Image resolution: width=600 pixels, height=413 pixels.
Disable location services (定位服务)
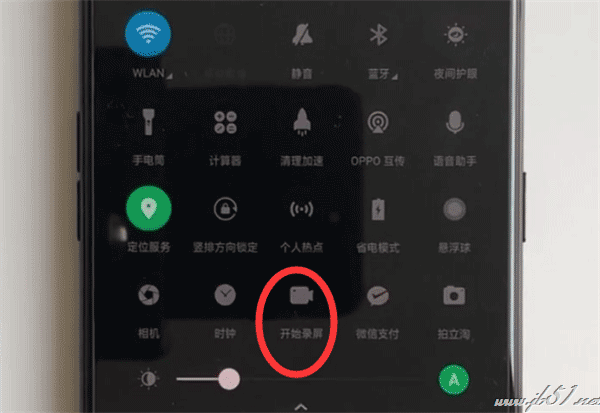(149, 209)
